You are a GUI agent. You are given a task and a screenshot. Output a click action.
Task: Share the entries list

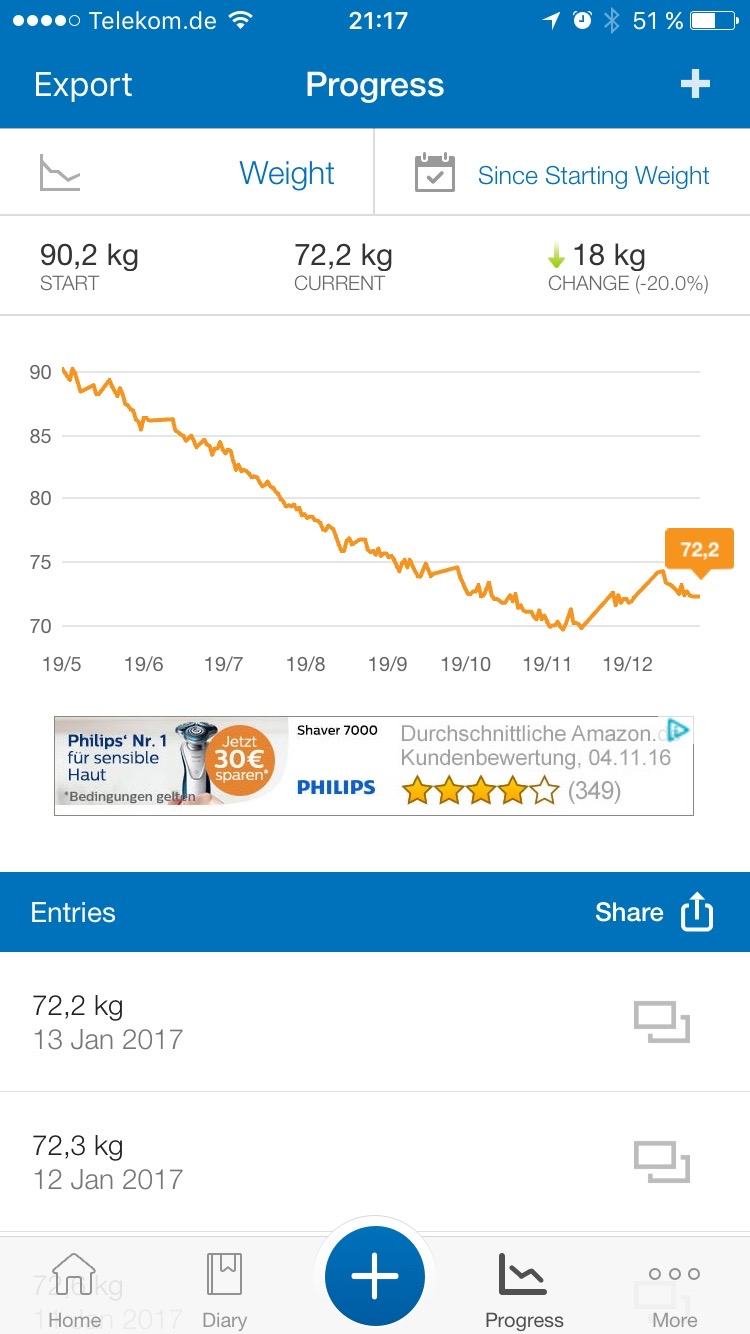click(x=654, y=912)
